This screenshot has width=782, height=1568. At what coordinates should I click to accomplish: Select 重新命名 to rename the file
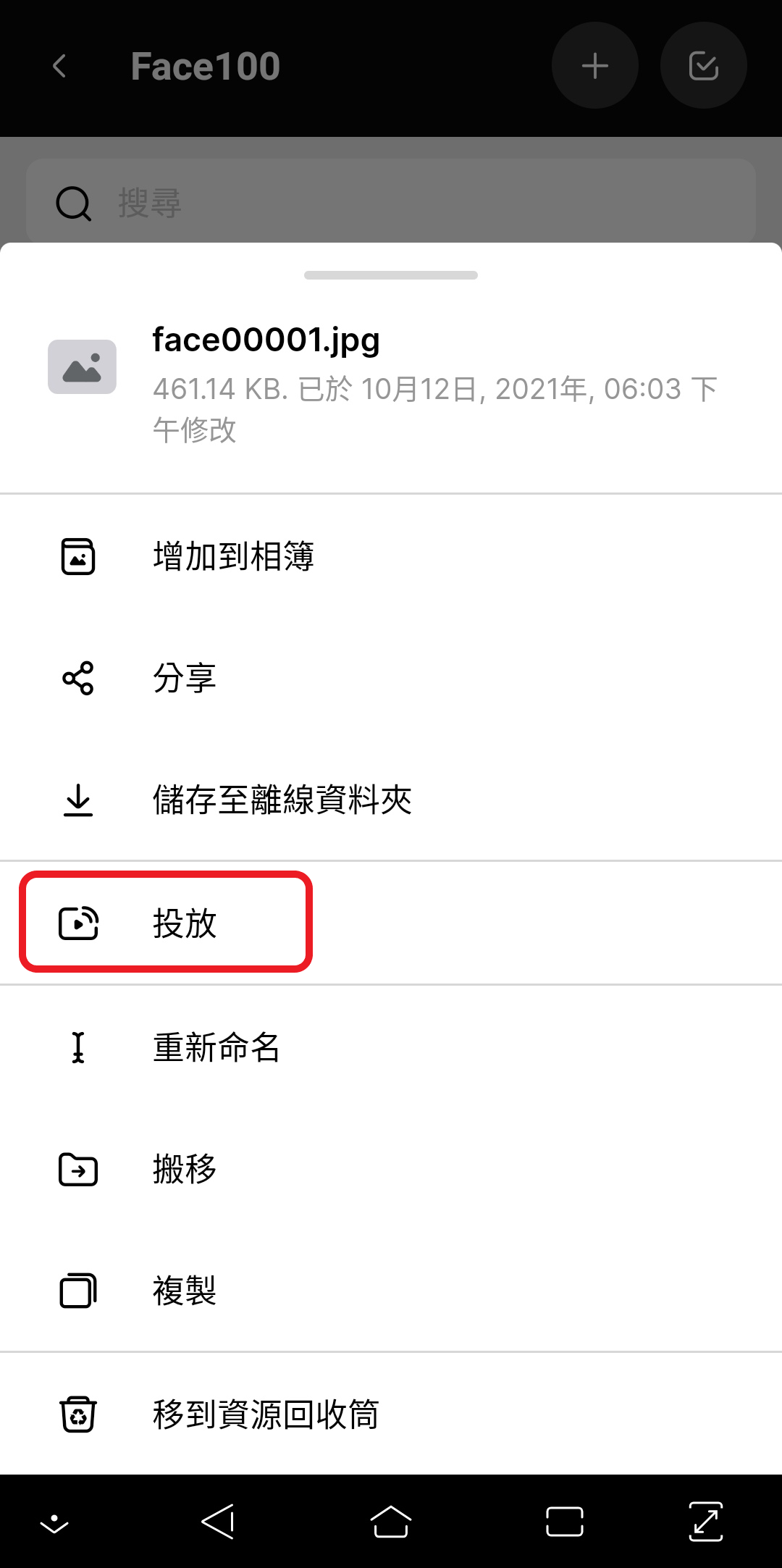point(216,1047)
